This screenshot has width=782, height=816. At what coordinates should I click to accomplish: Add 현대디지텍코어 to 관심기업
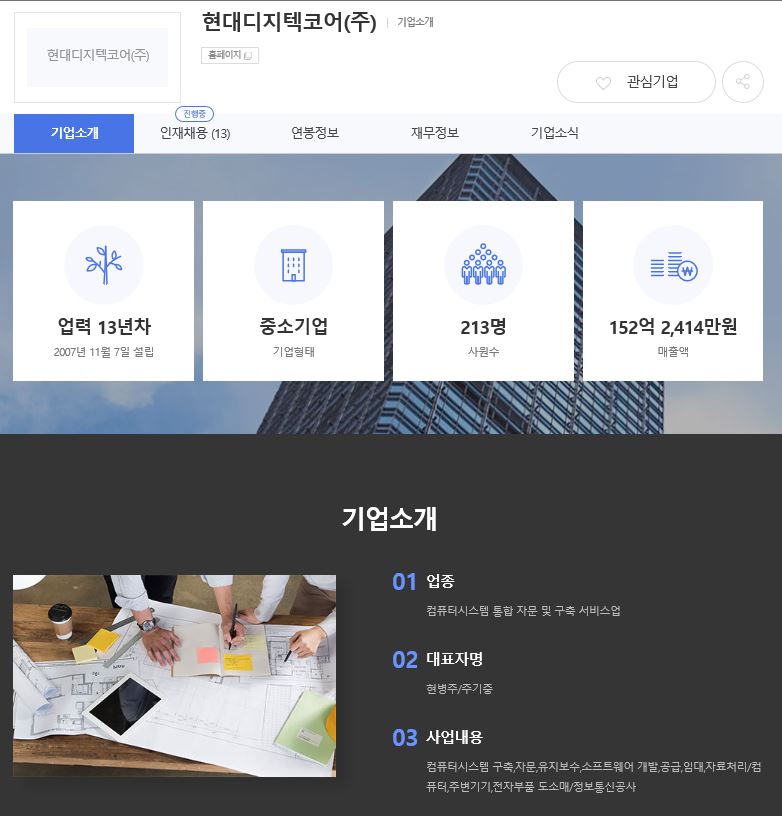[636, 82]
